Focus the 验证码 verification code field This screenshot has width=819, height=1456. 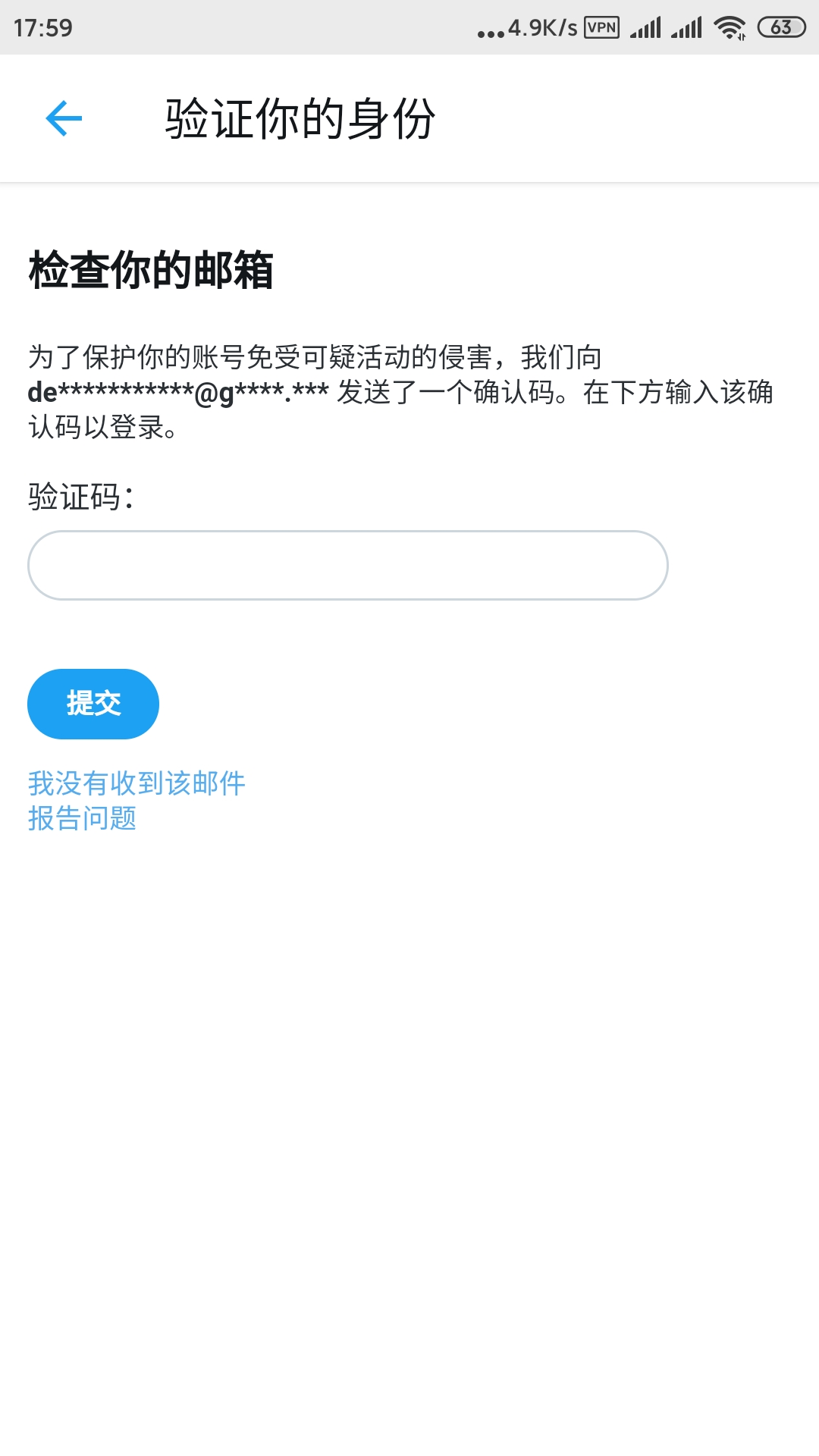coord(347,565)
